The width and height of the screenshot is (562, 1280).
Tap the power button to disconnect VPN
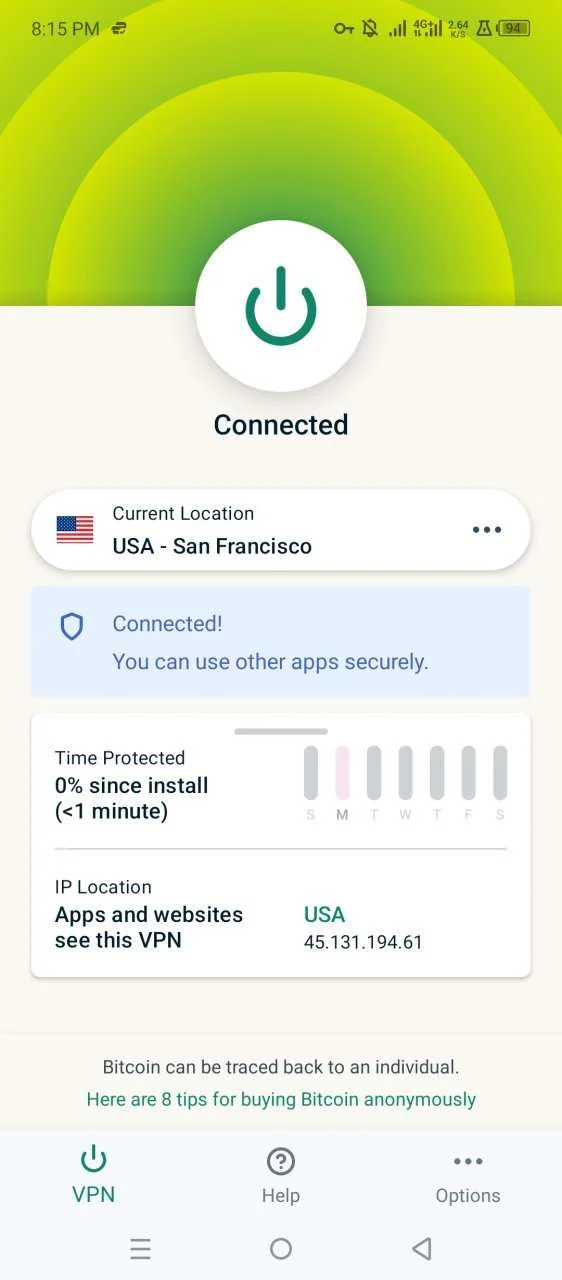tap(281, 306)
